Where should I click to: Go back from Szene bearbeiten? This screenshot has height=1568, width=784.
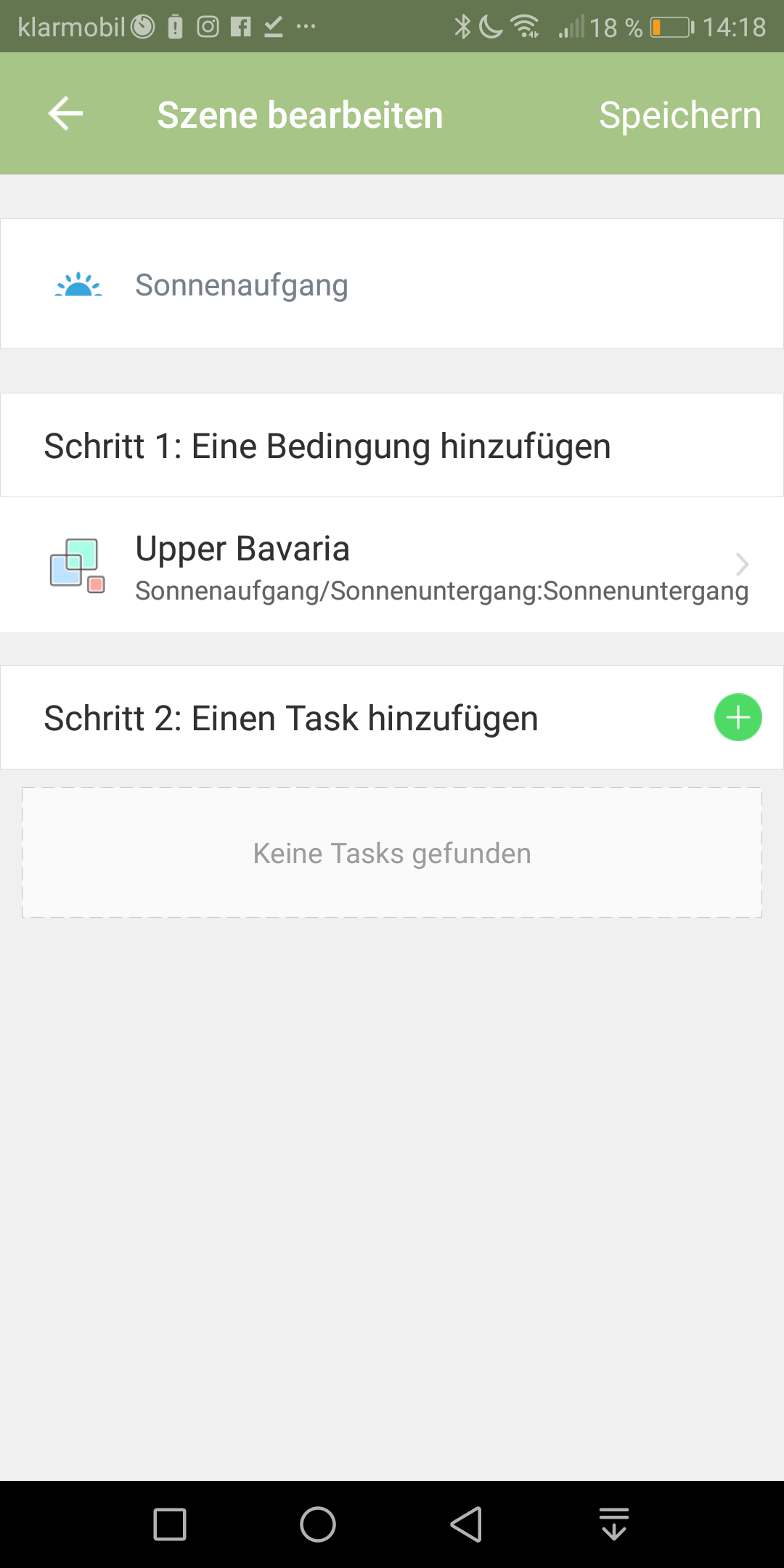[65, 114]
